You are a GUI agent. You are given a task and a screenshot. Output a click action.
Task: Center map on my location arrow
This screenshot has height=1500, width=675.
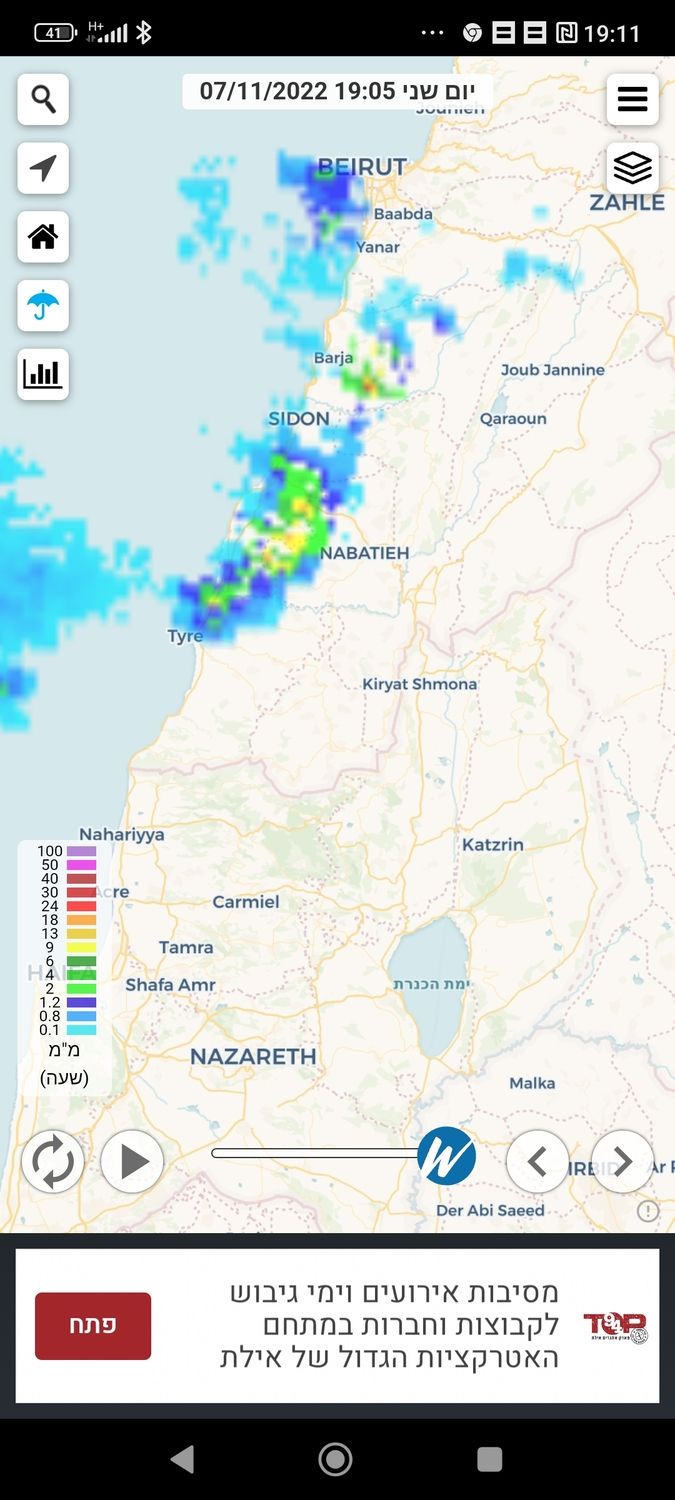(43, 168)
